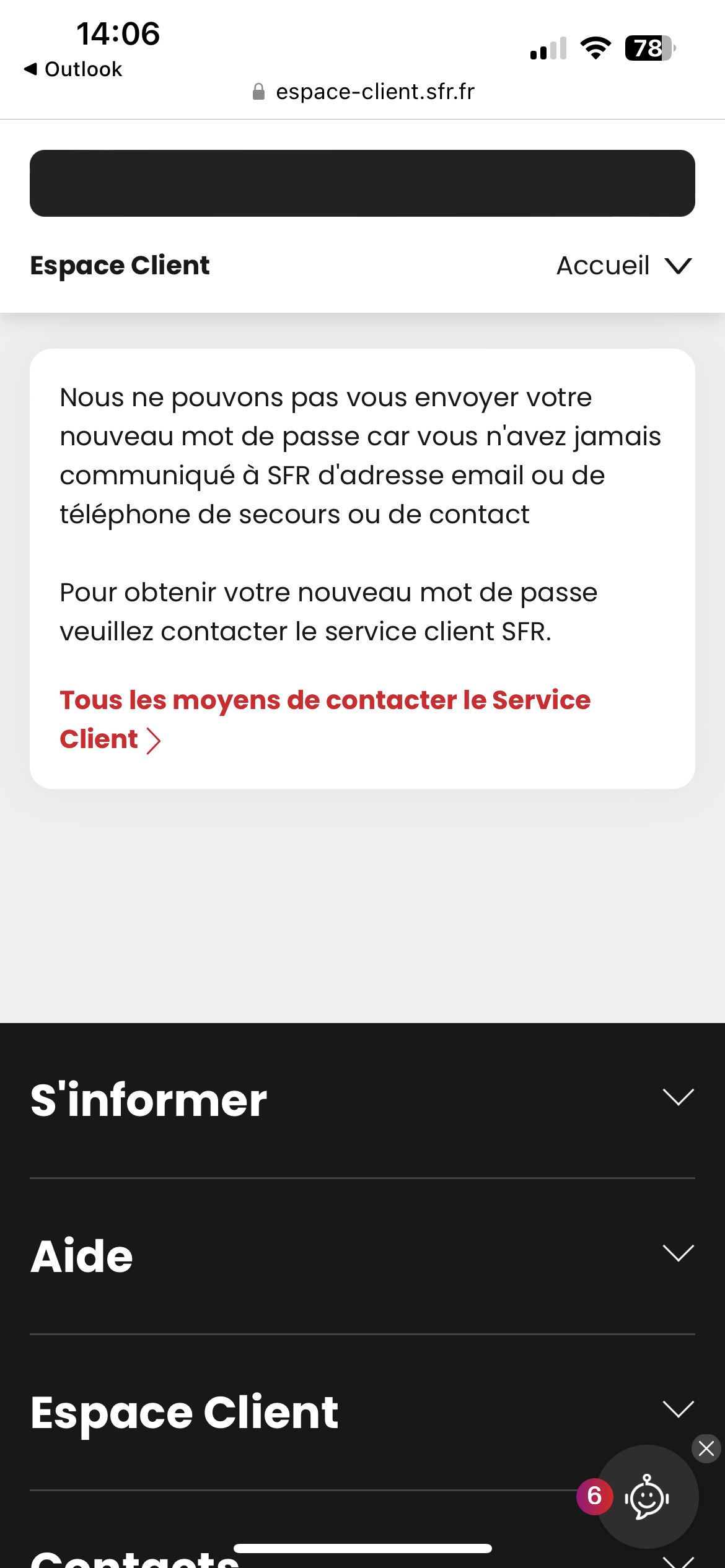725x1568 pixels.
Task: Tap the chatbot assistant icon
Action: (x=647, y=1497)
